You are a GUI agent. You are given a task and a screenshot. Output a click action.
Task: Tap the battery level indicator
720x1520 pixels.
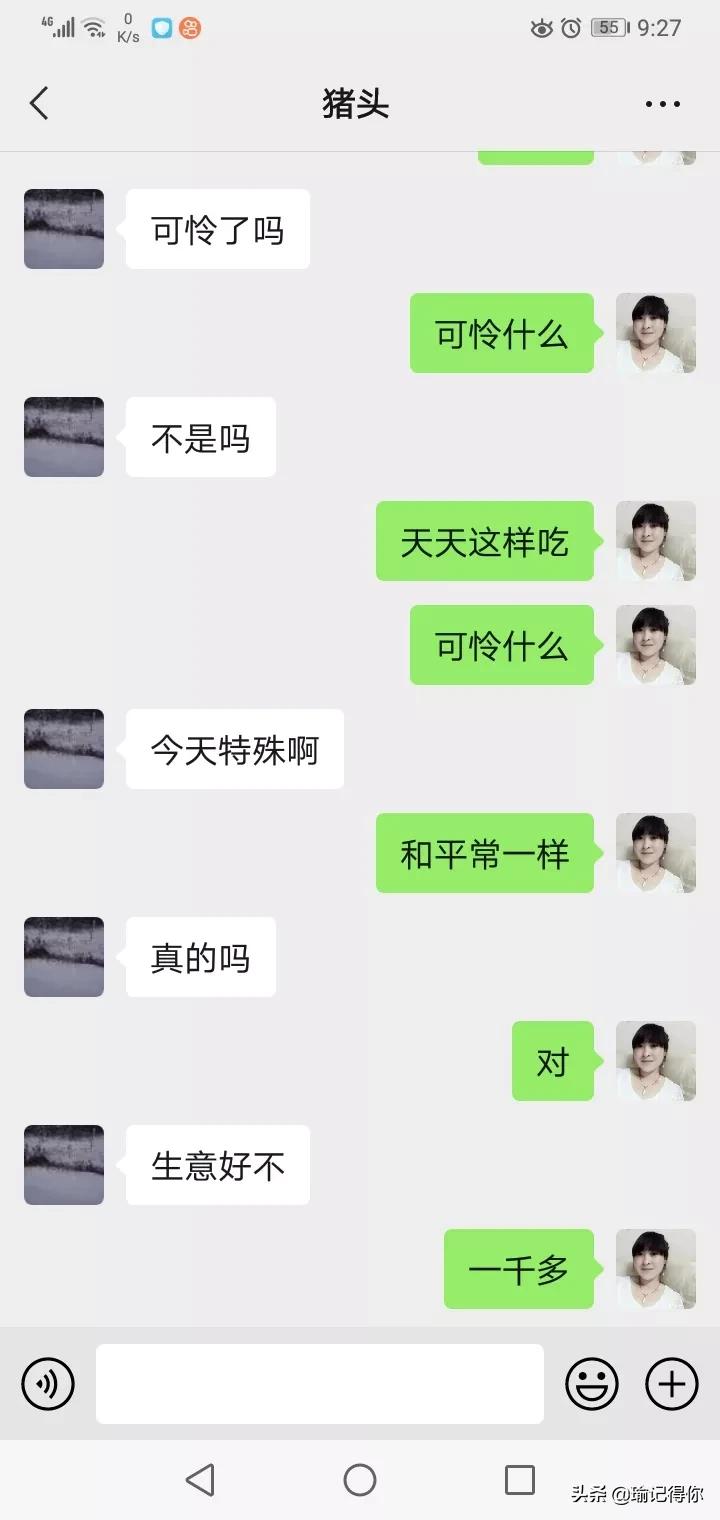point(608,28)
